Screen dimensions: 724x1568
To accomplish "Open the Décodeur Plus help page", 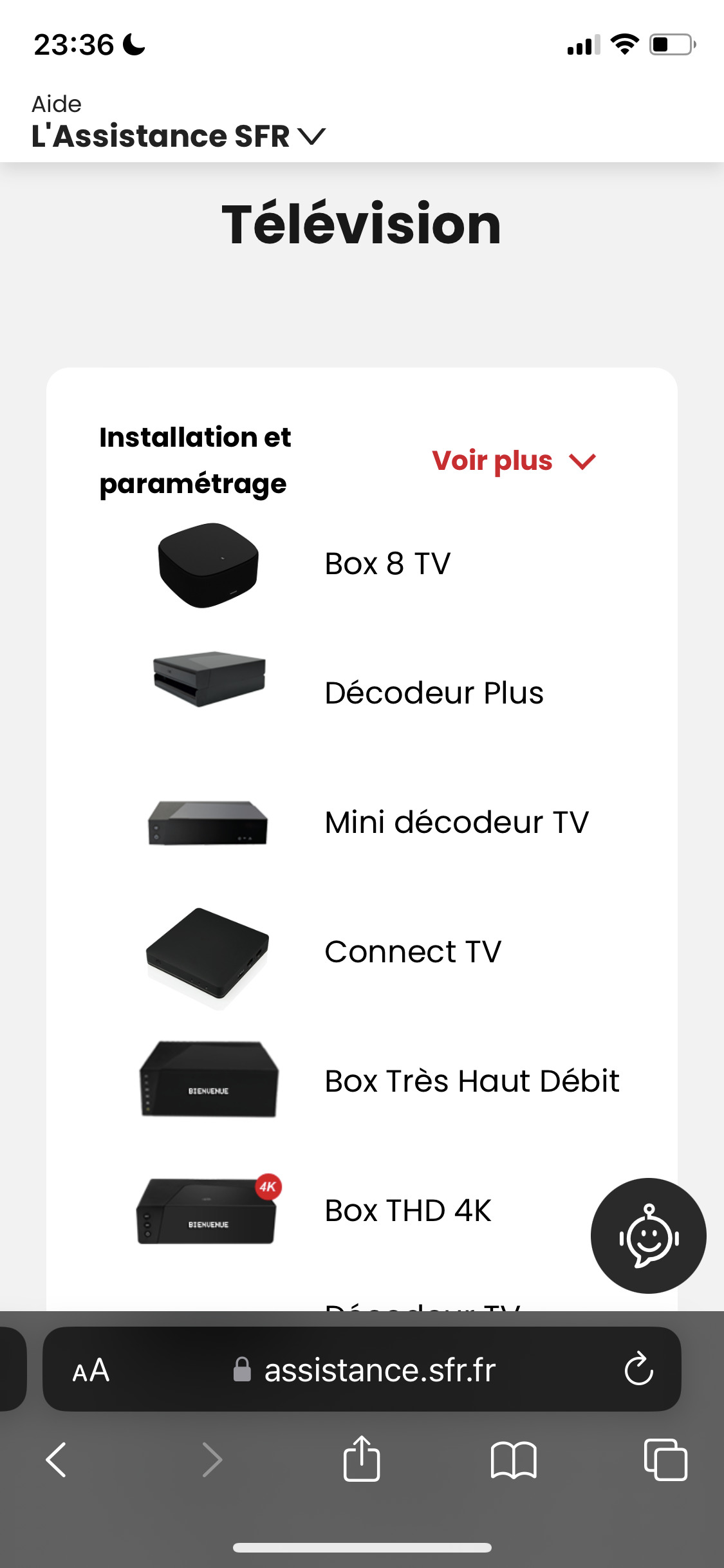I will point(434,693).
